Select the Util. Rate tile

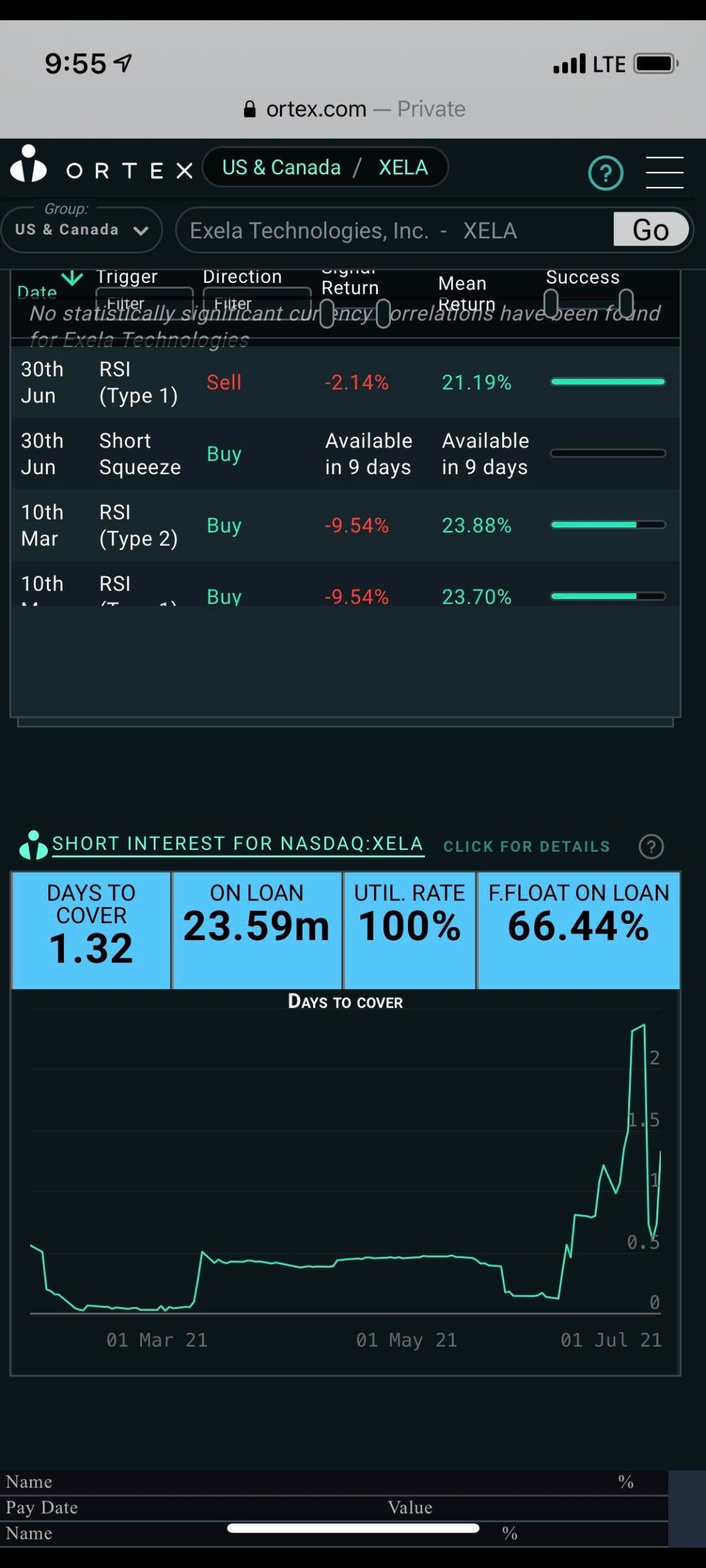click(410, 930)
